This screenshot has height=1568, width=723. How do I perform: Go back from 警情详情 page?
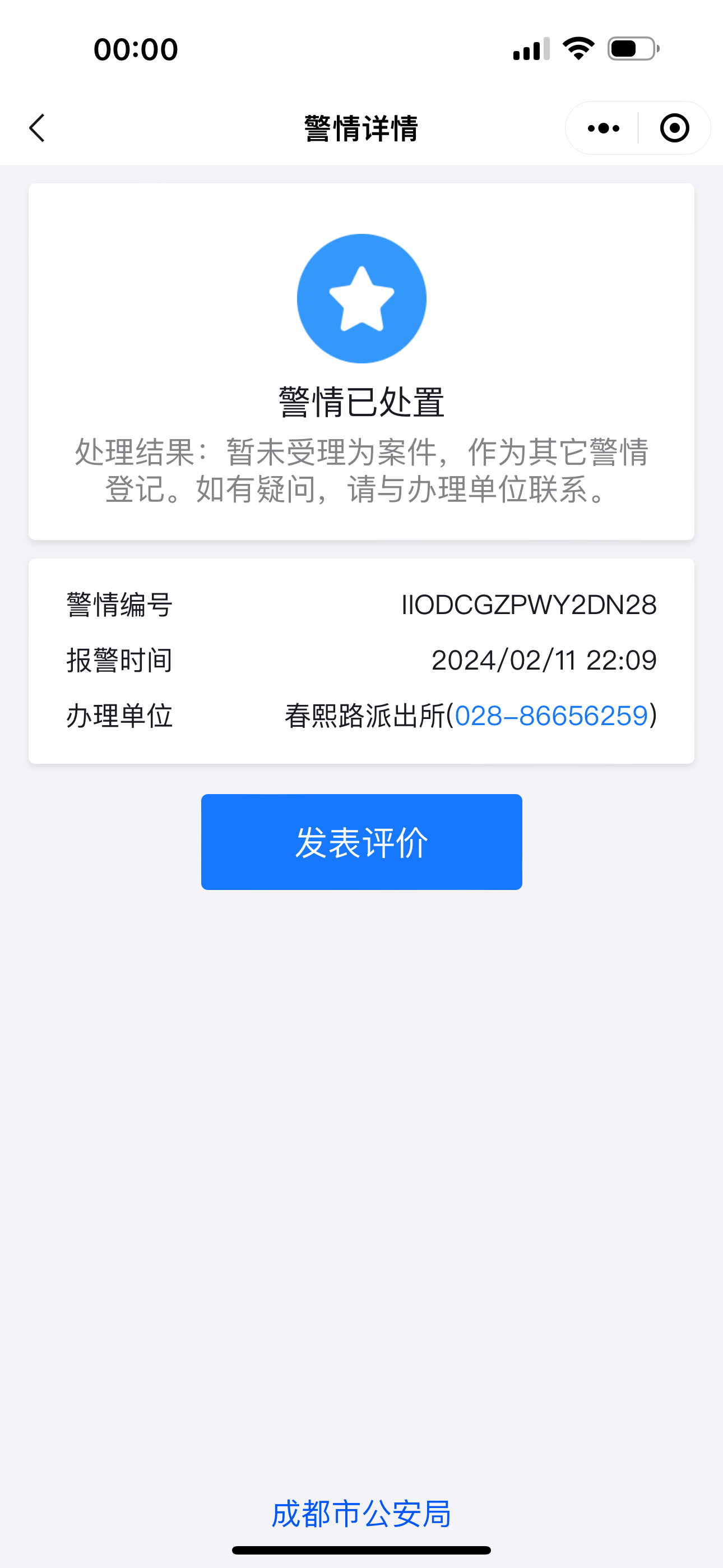pyautogui.click(x=37, y=128)
